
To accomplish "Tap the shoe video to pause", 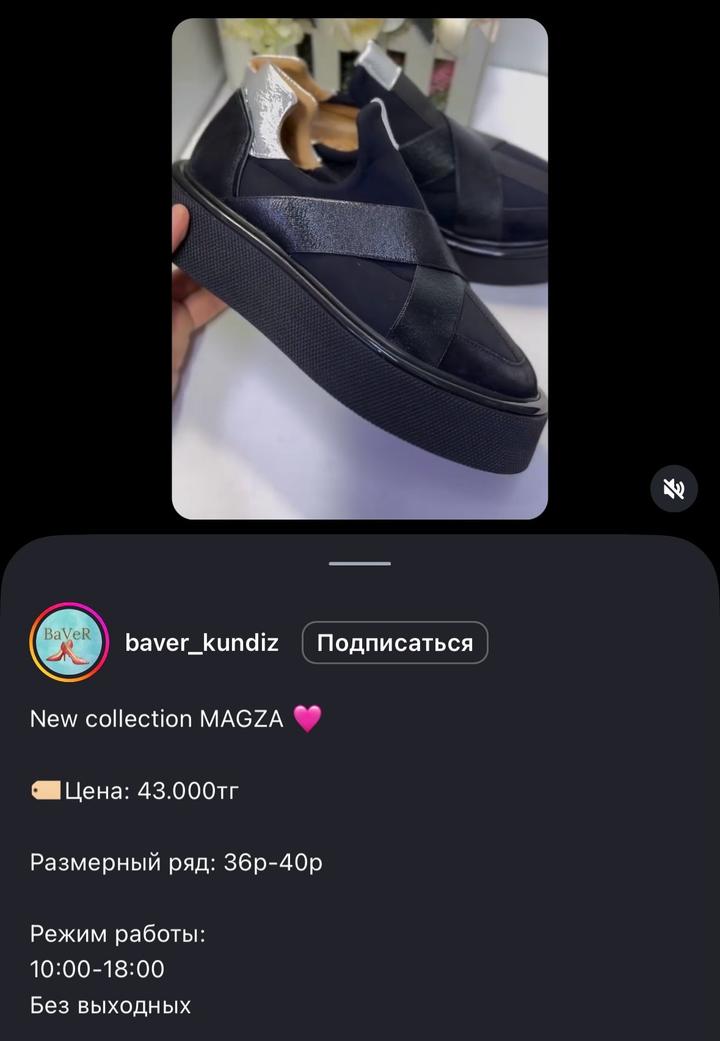I will [360, 270].
